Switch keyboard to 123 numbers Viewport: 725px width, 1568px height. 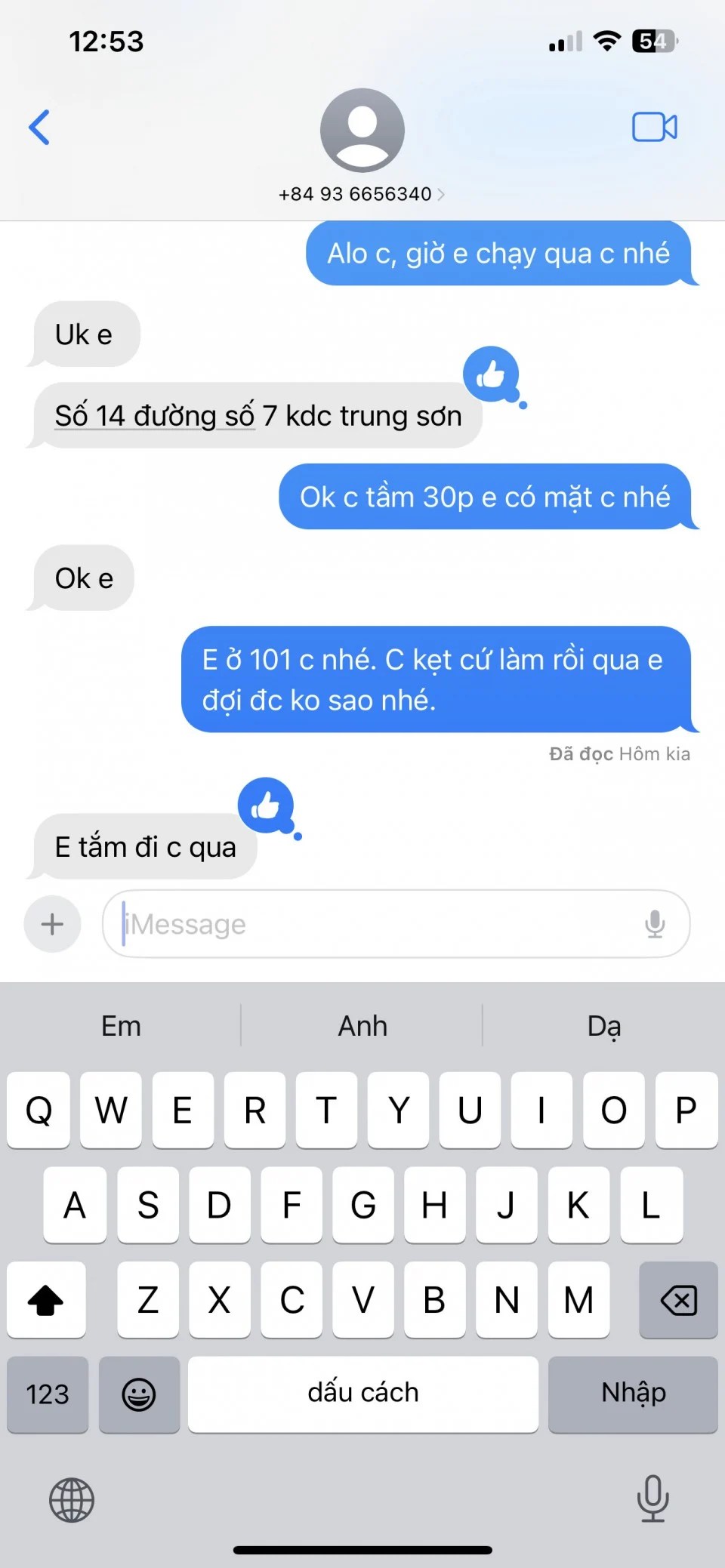click(48, 1394)
